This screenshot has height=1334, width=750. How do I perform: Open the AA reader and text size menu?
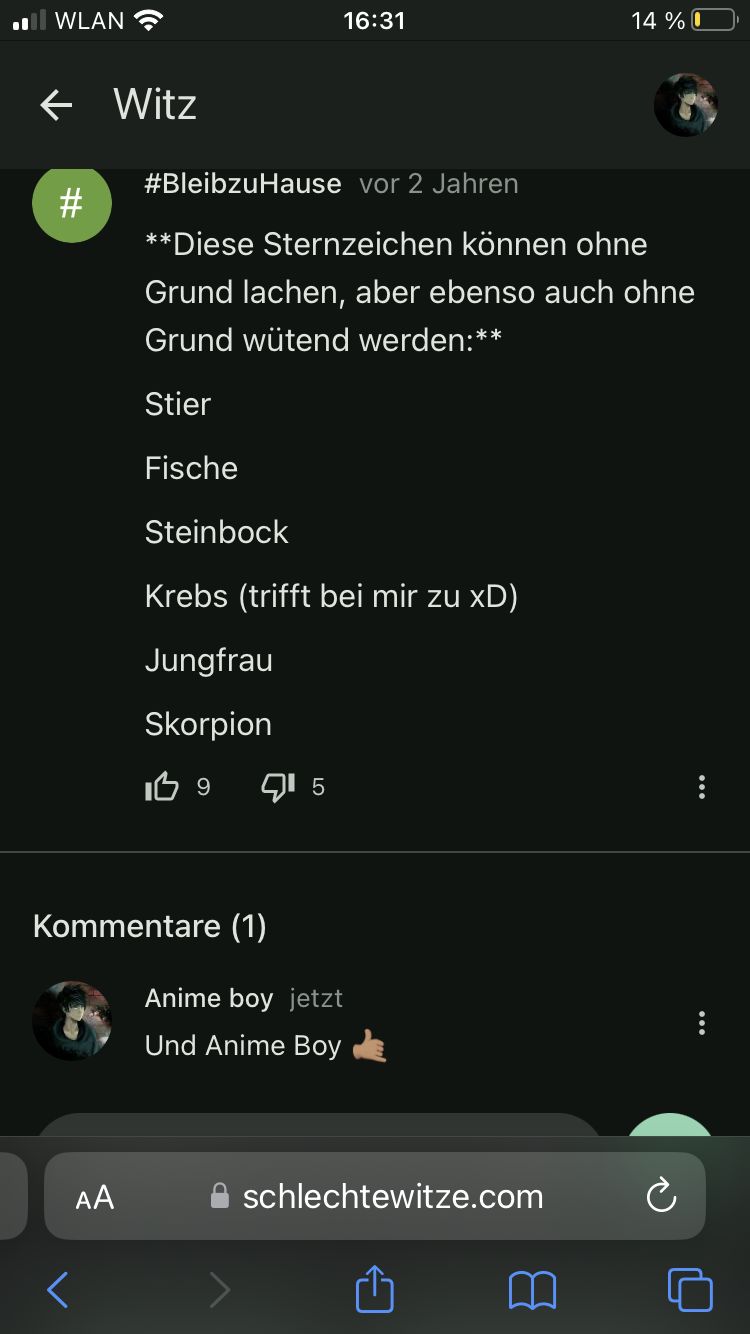pos(95,1197)
